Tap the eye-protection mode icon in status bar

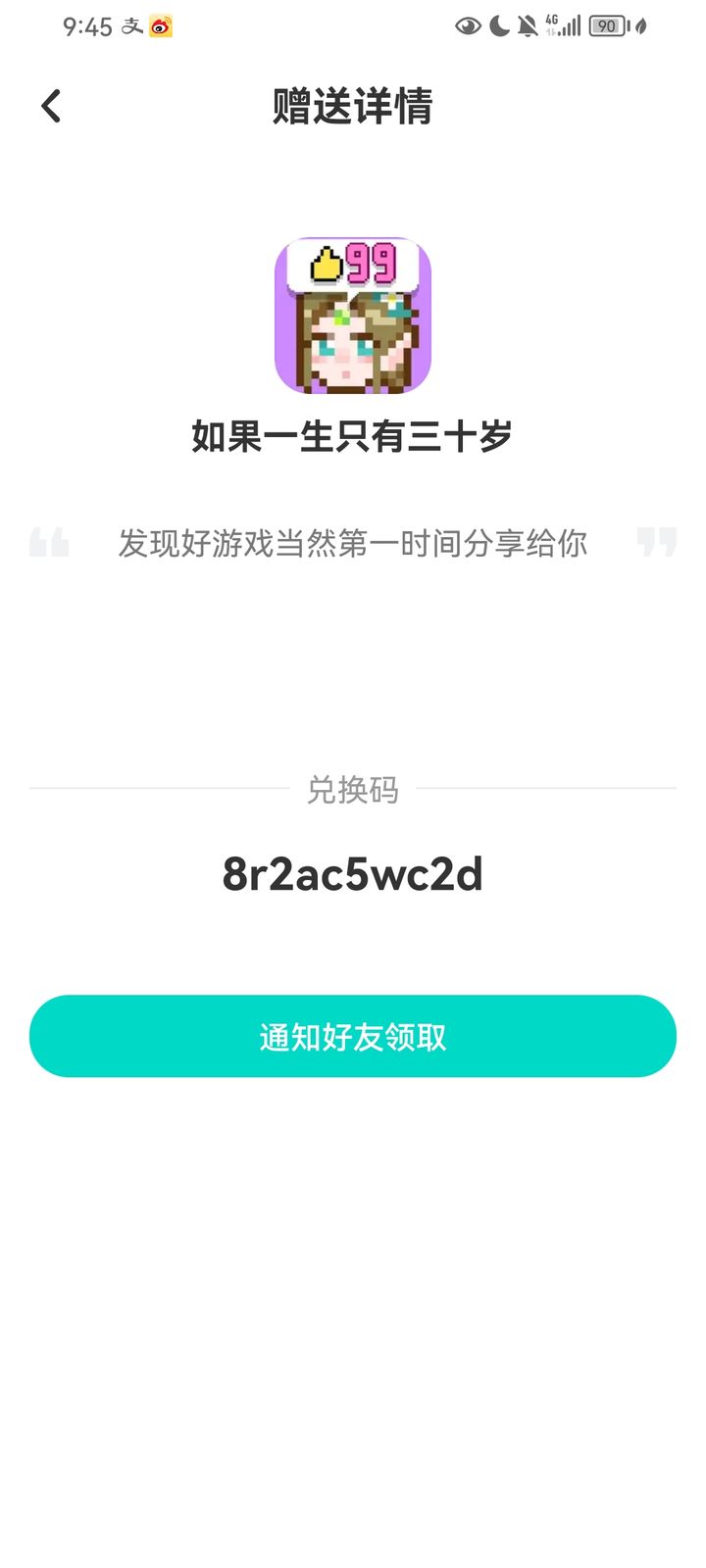tap(471, 24)
